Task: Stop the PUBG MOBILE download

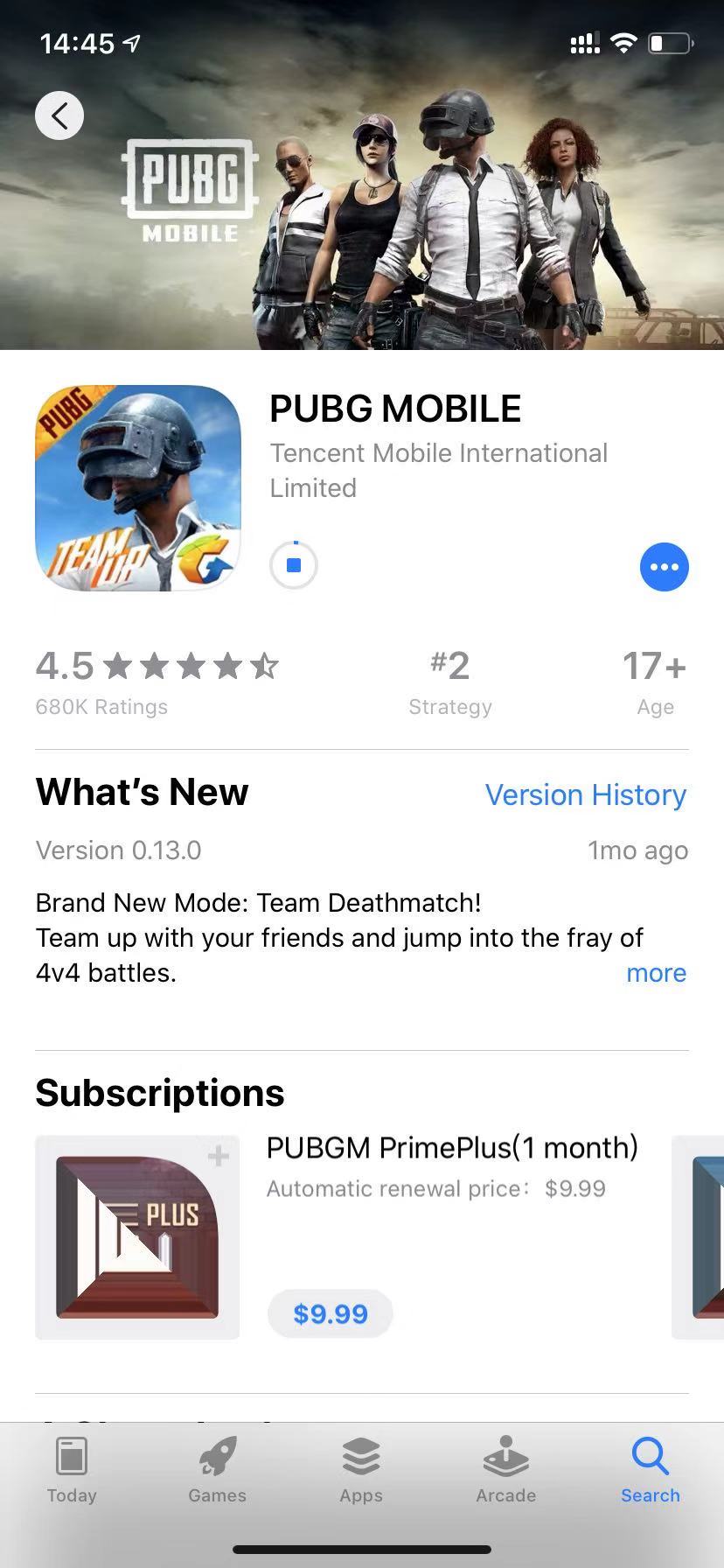Action: pos(294,565)
